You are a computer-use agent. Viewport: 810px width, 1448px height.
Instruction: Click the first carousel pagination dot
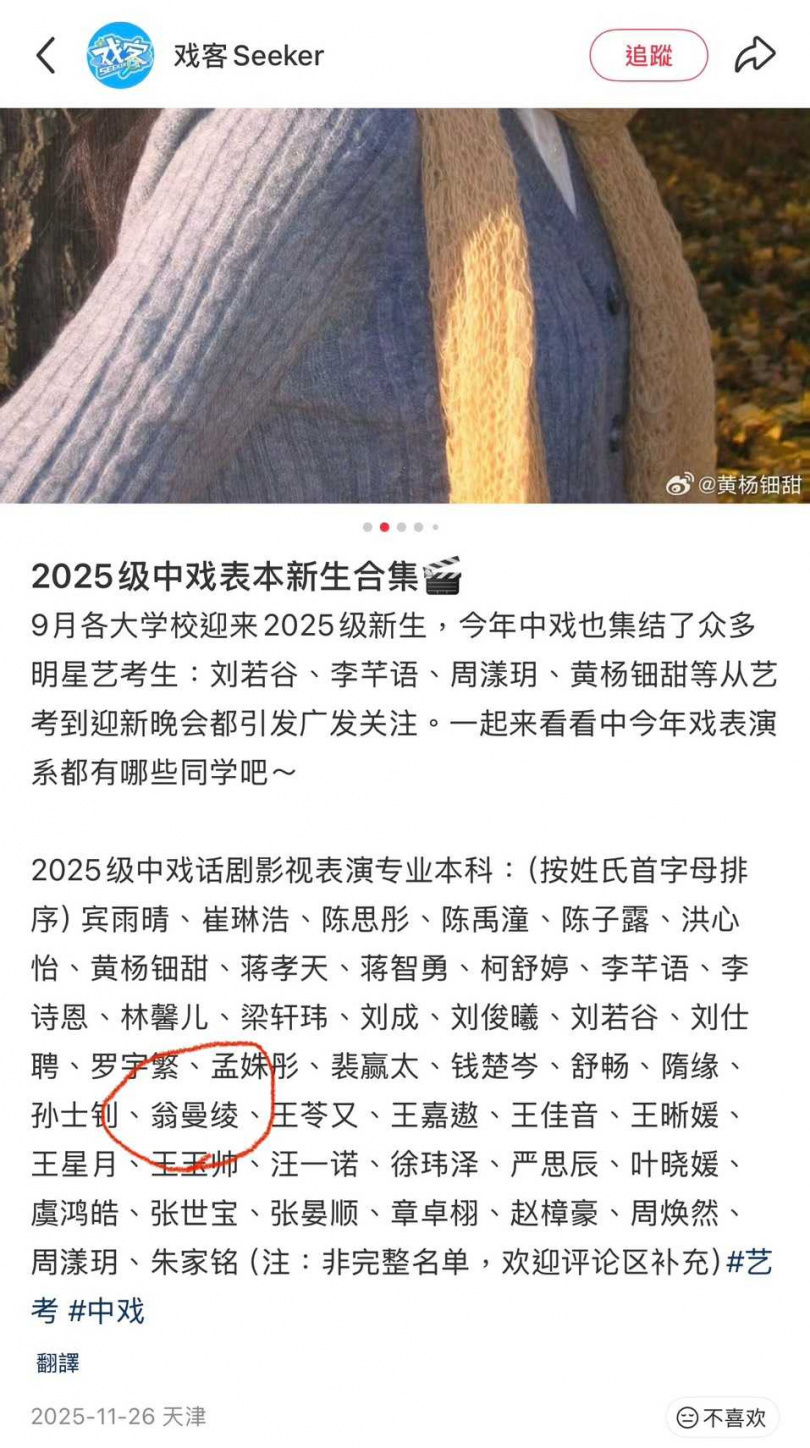pos(367,526)
